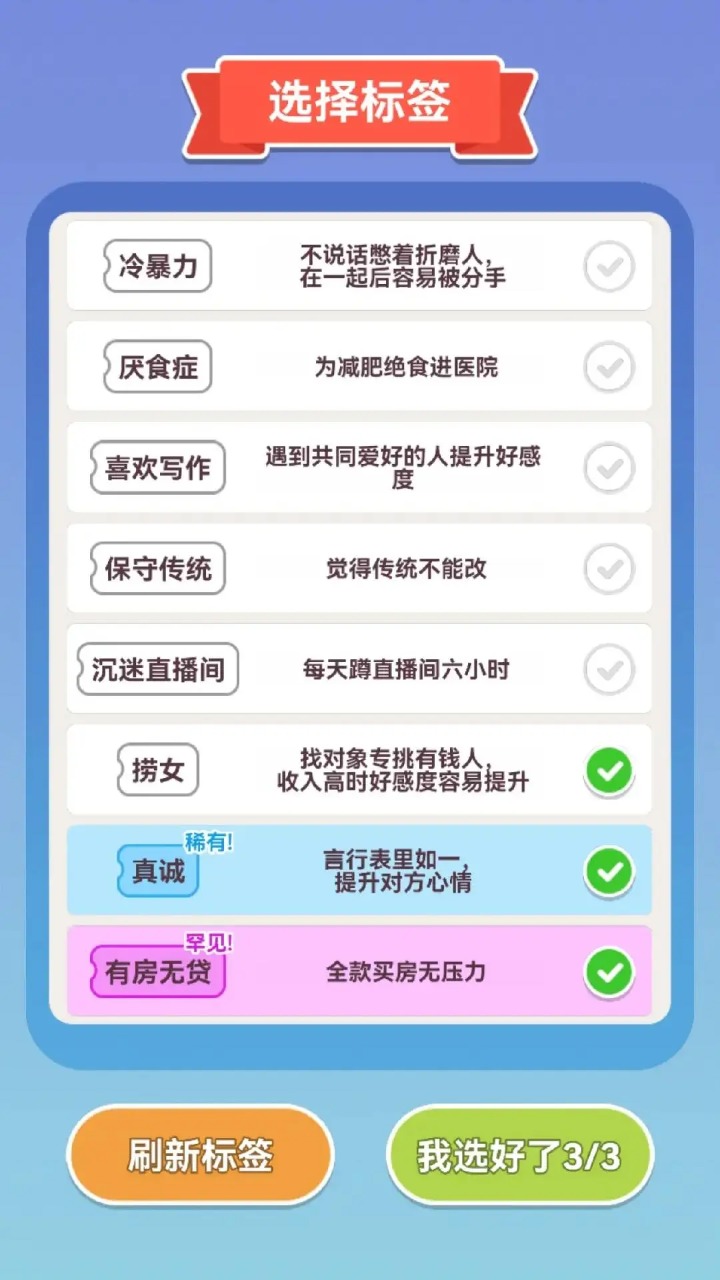Select the 喜欢写作 tag label
Screen dimensions: 720x1280
point(156,467)
